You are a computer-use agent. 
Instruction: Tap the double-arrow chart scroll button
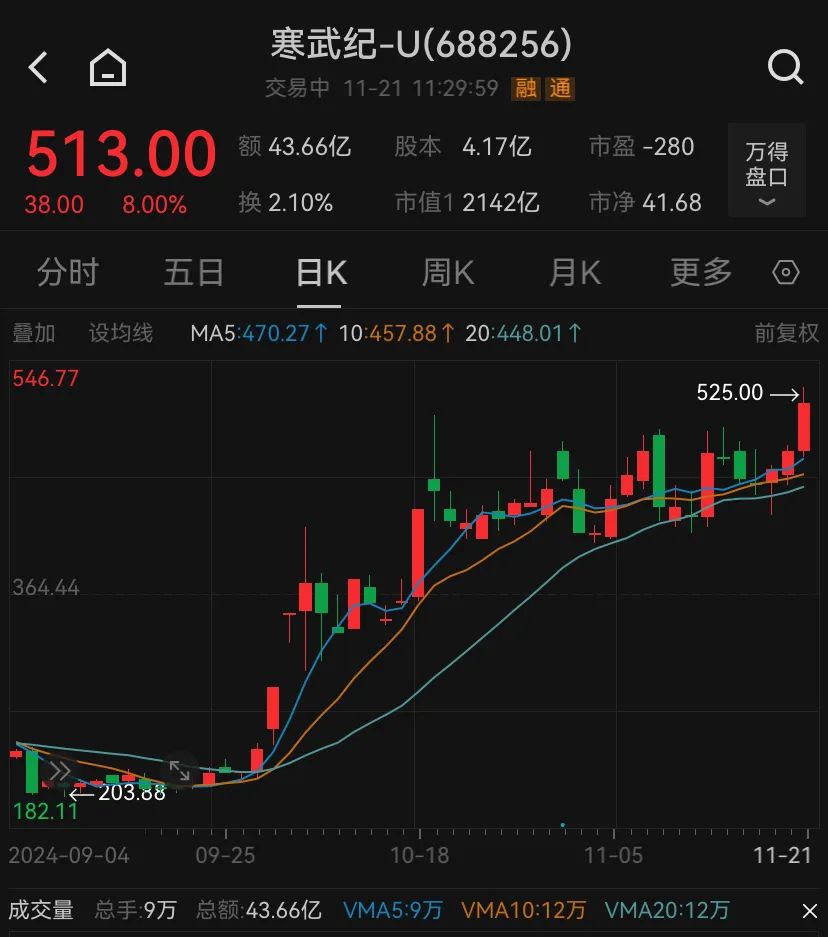pyautogui.click(x=60, y=770)
